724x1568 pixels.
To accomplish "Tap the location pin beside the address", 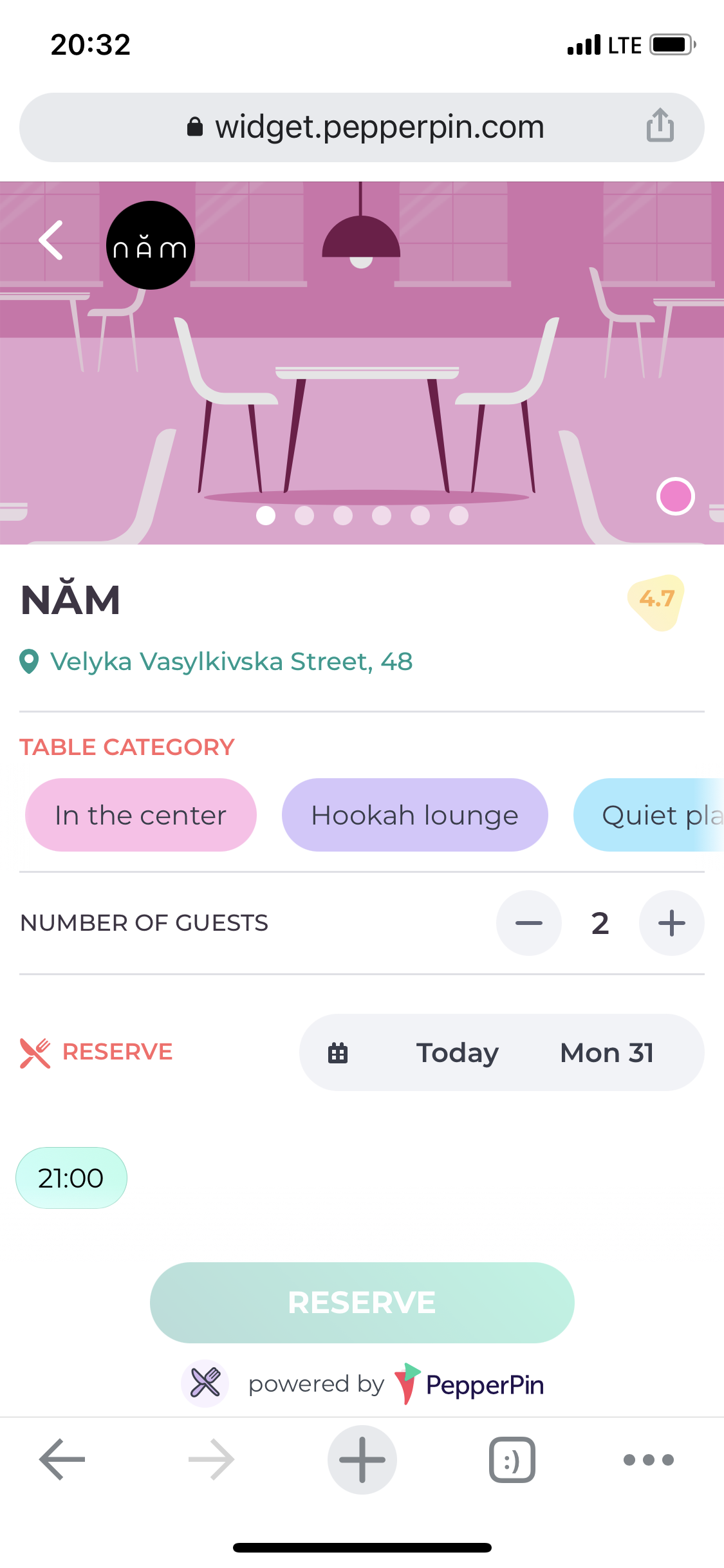I will click(29, 660).
